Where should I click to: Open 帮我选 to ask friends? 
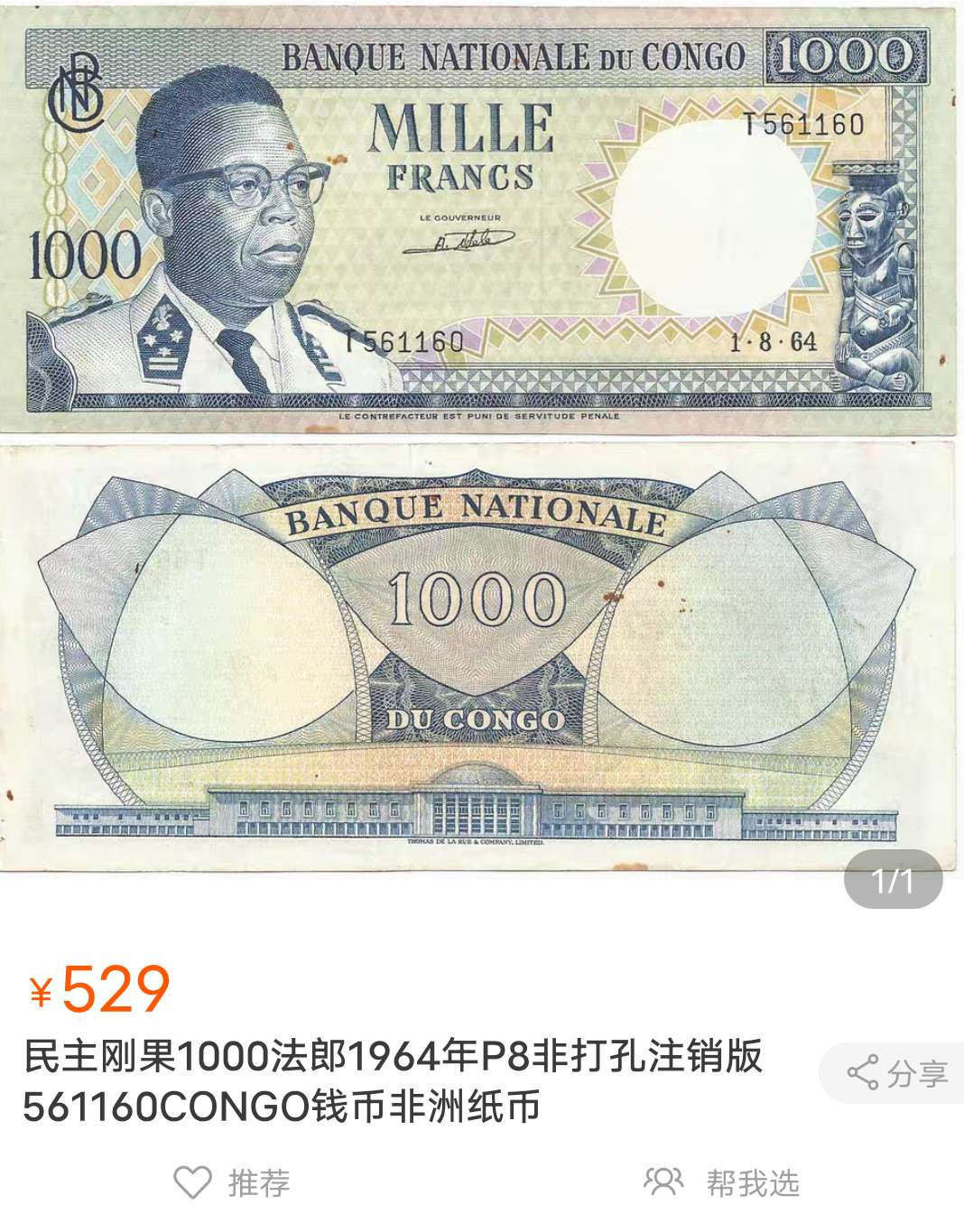[722, 1181]
